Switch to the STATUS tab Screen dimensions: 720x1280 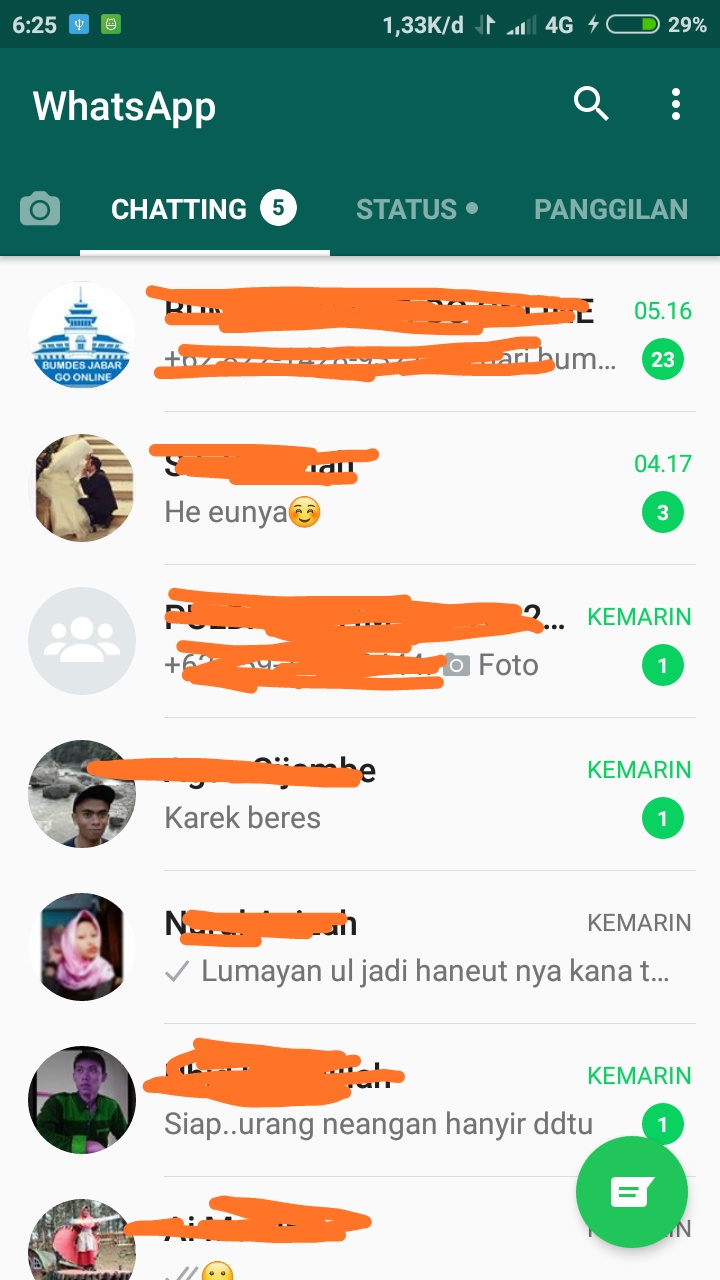[417, 209]
